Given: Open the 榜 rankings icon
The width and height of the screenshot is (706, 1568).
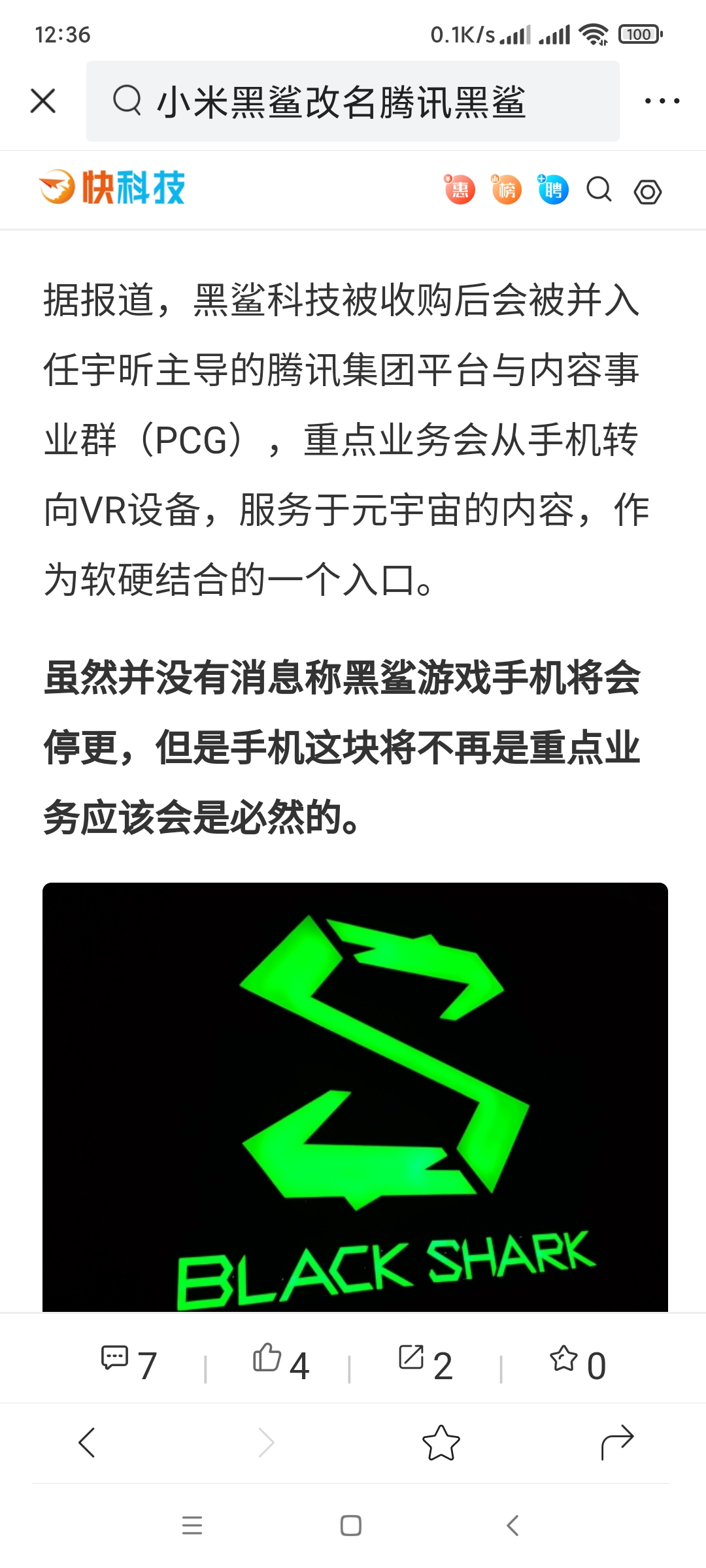Looking at the screenshot, I should 506,189.
